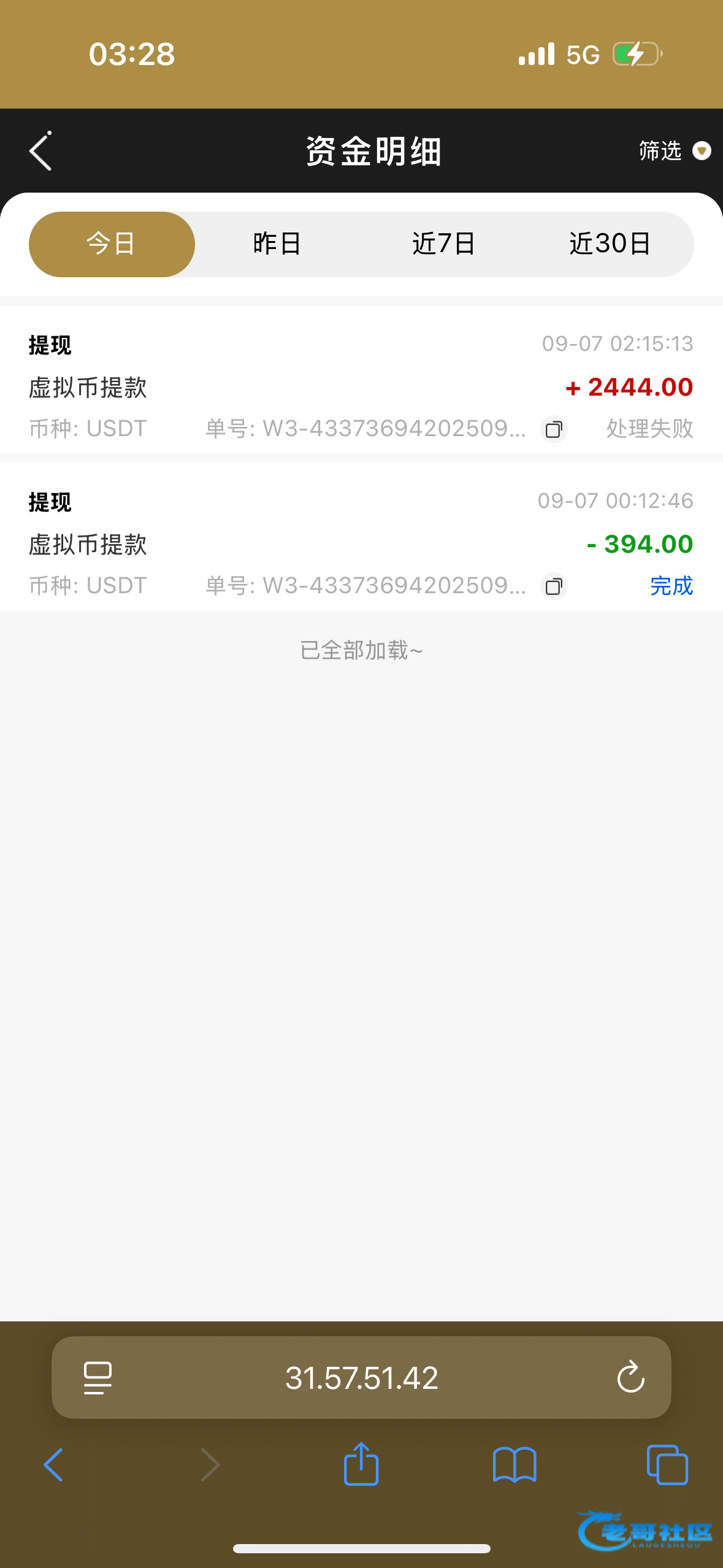Tap the 31.57.51.42 address bar
The image size is (723, 1568).
(x=361, y=1378)
